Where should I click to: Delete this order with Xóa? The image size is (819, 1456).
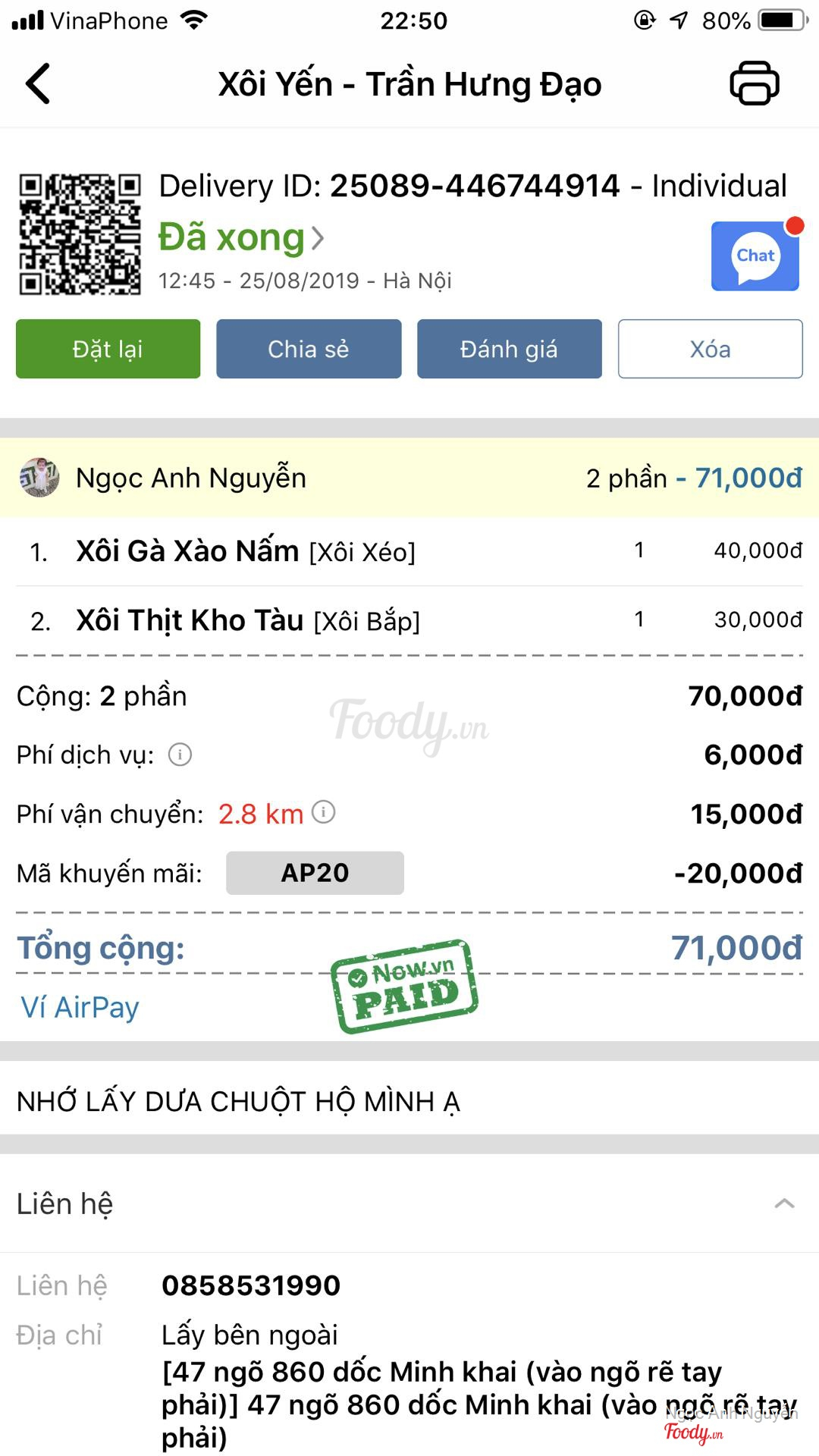pos(710,349)
